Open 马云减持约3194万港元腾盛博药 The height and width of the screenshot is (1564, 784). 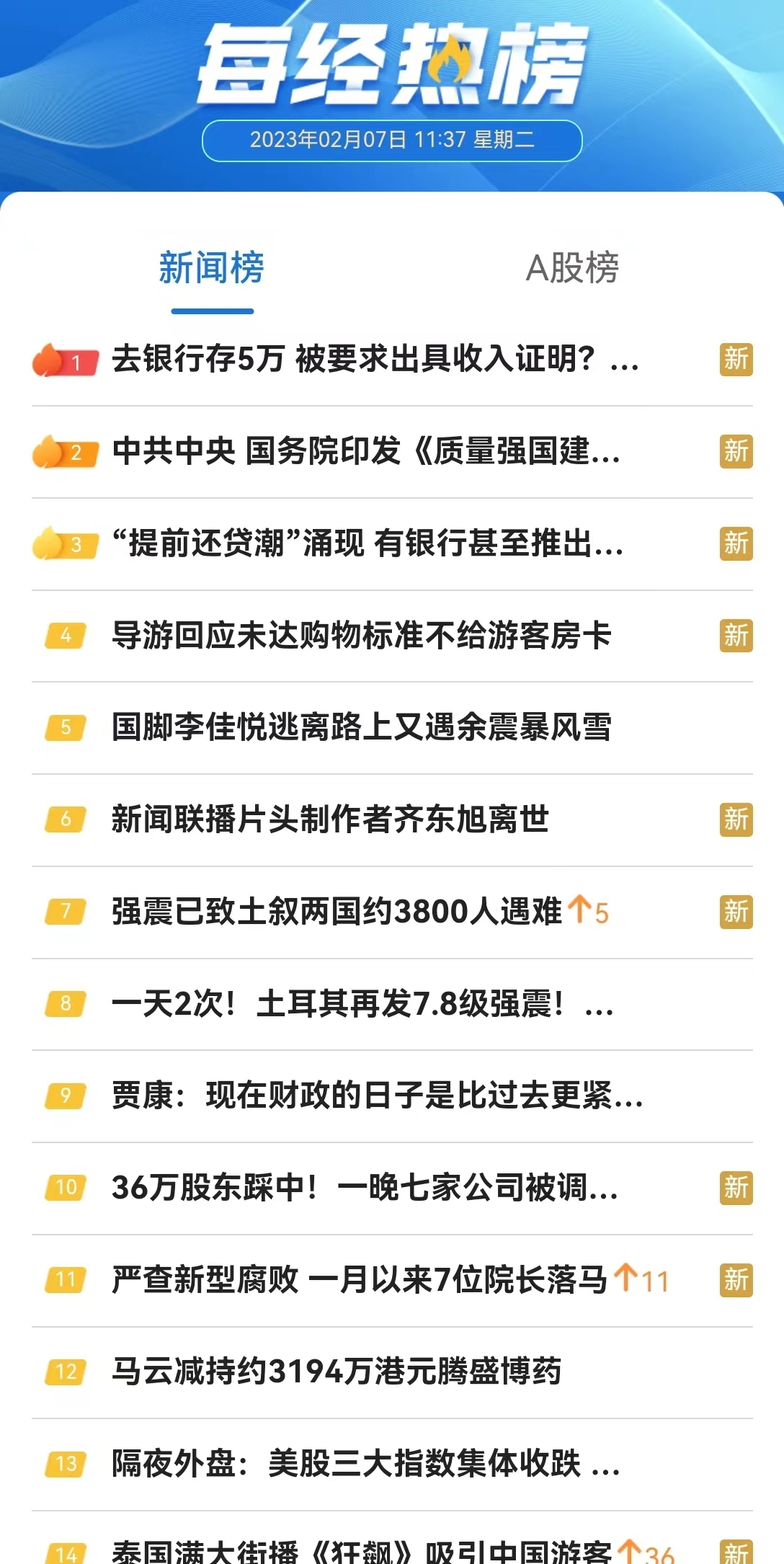coord(337,1372)
